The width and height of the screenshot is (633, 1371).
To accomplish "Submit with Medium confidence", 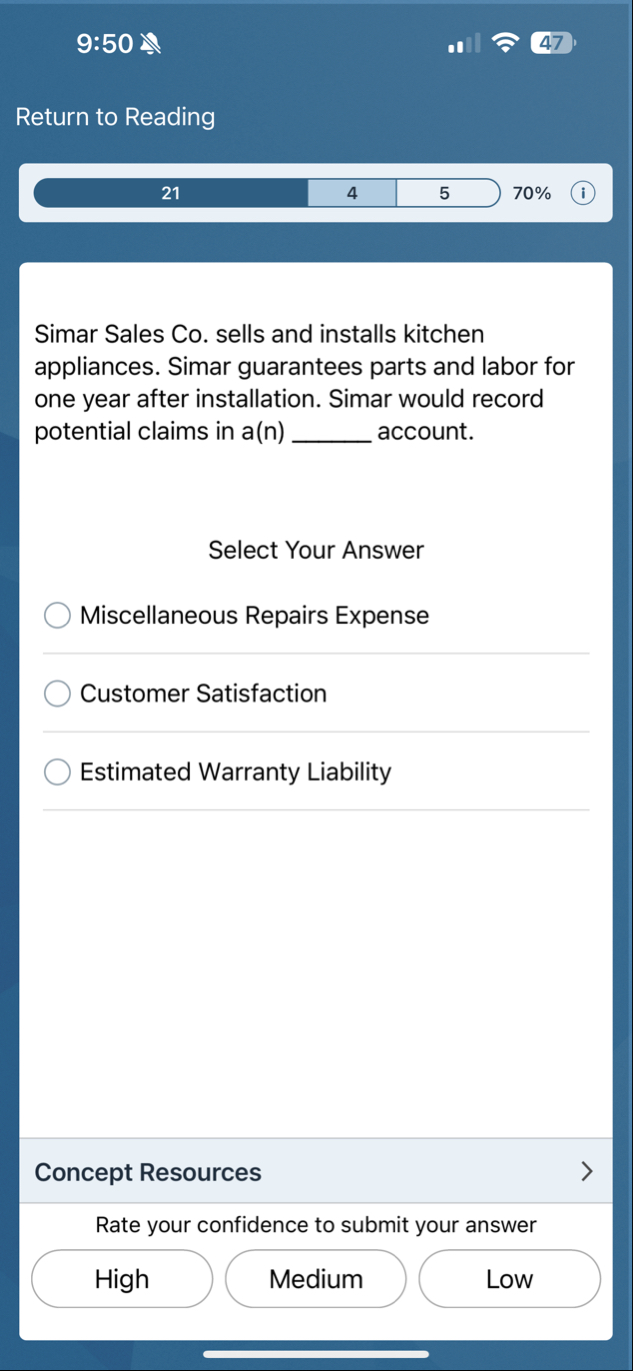I will click(316, 1279).
